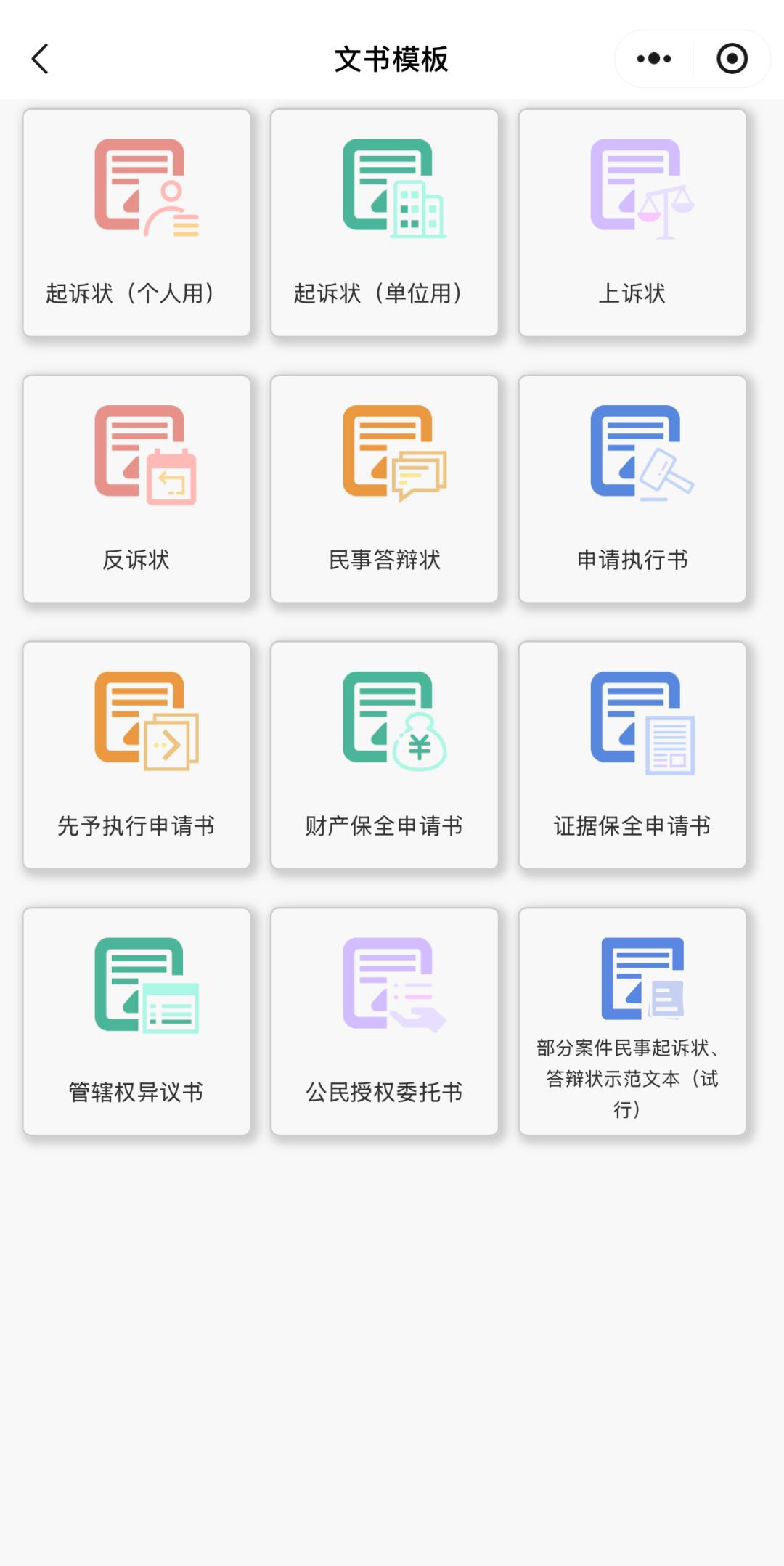Screen dimensions: 784x1566
Task: Open 财产保全申请书 template
Action: pos(385,755)
